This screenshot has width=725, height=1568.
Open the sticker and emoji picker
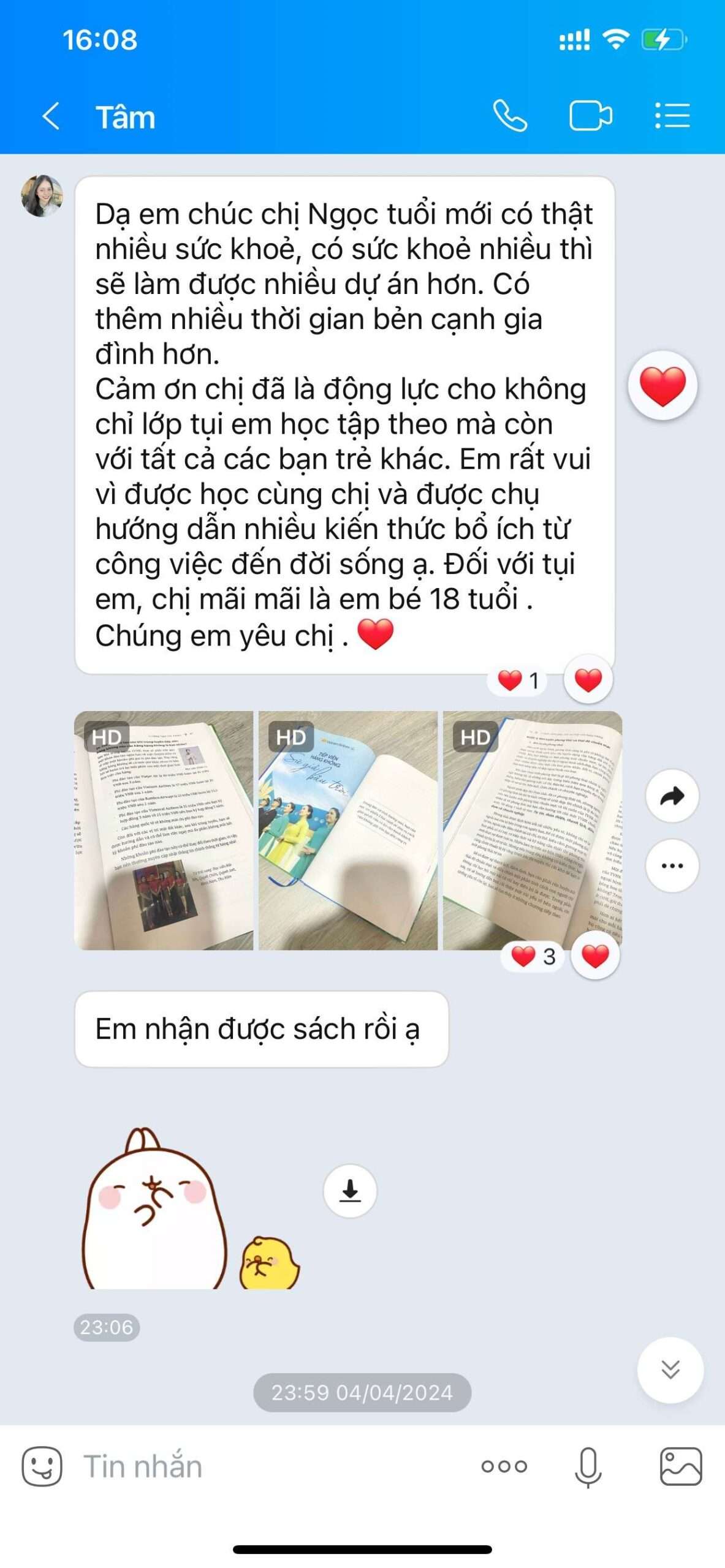(42, 1466)
